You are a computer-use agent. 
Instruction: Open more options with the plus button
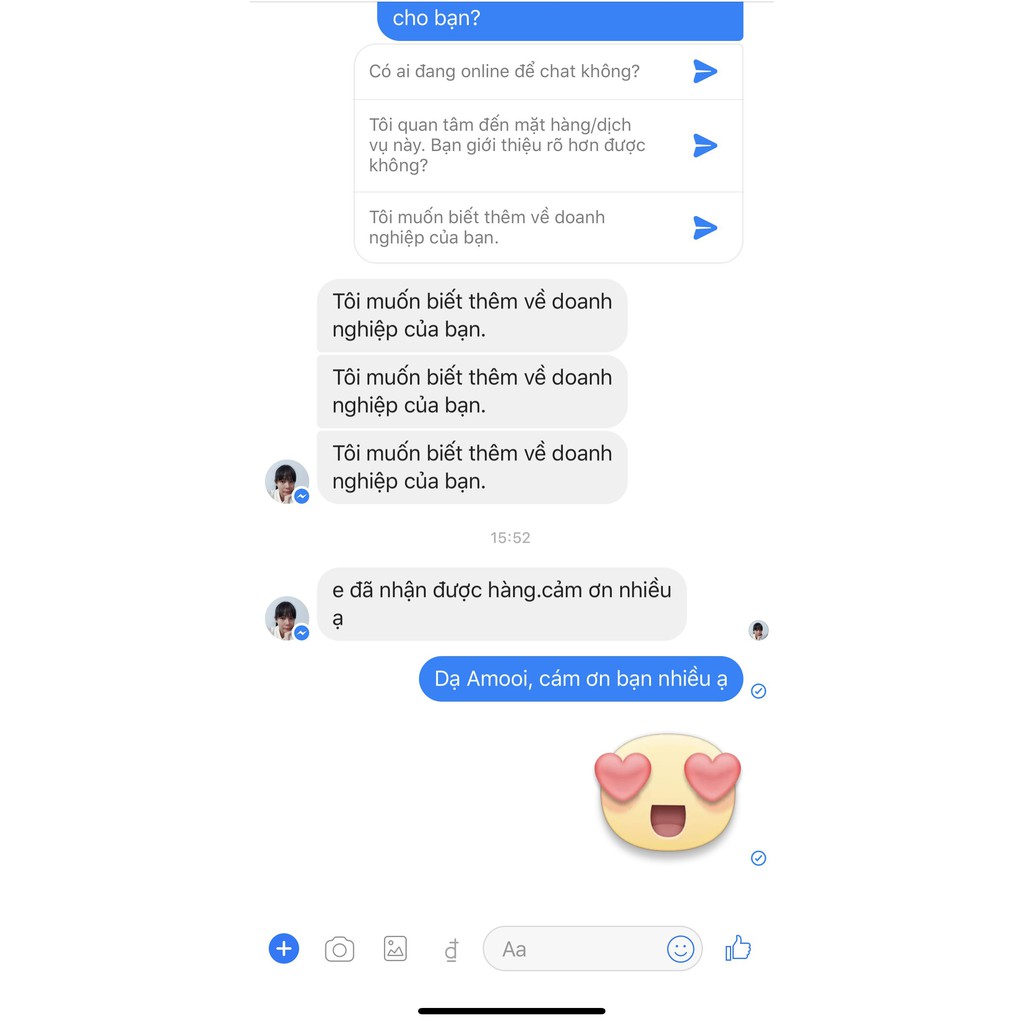coord(284,949)
